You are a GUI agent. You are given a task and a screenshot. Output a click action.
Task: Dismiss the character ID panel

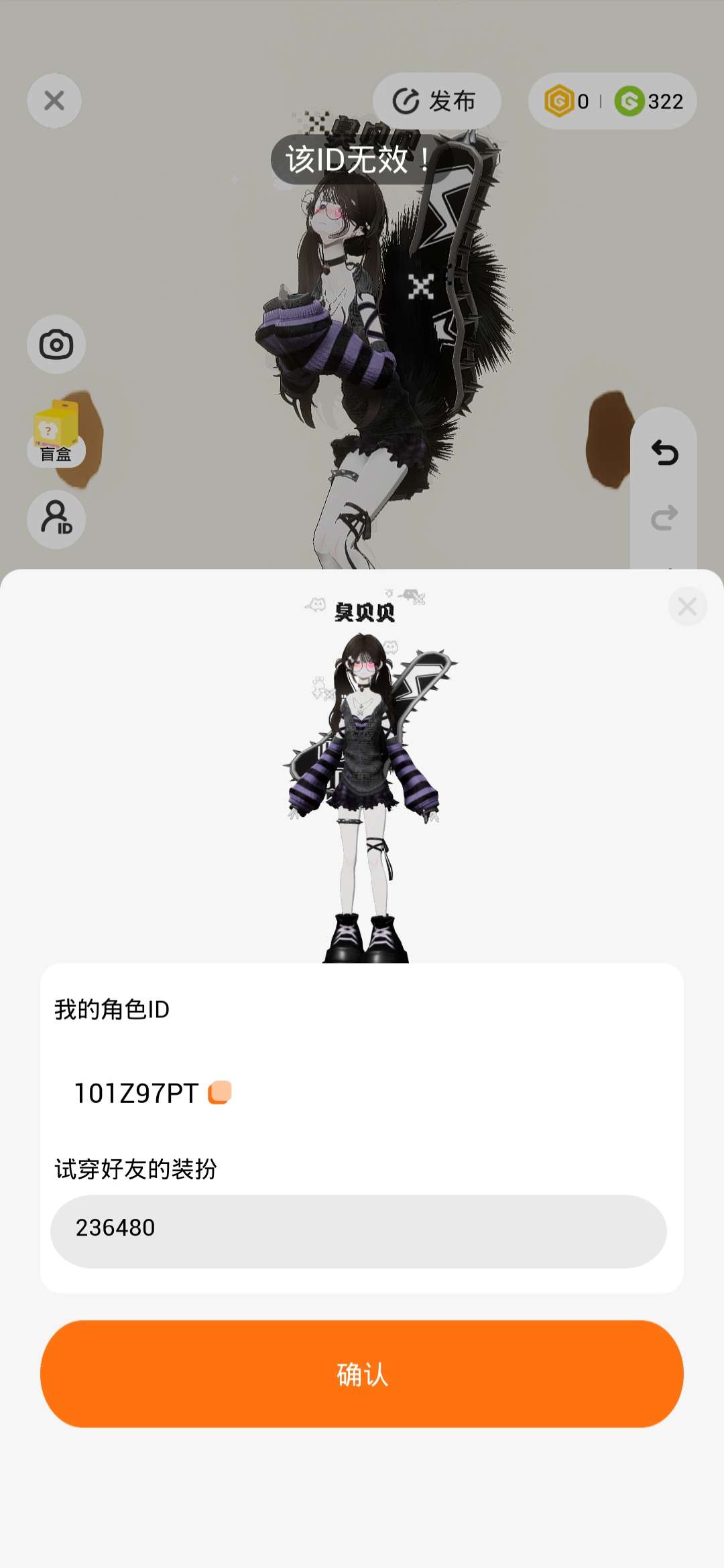687,606
